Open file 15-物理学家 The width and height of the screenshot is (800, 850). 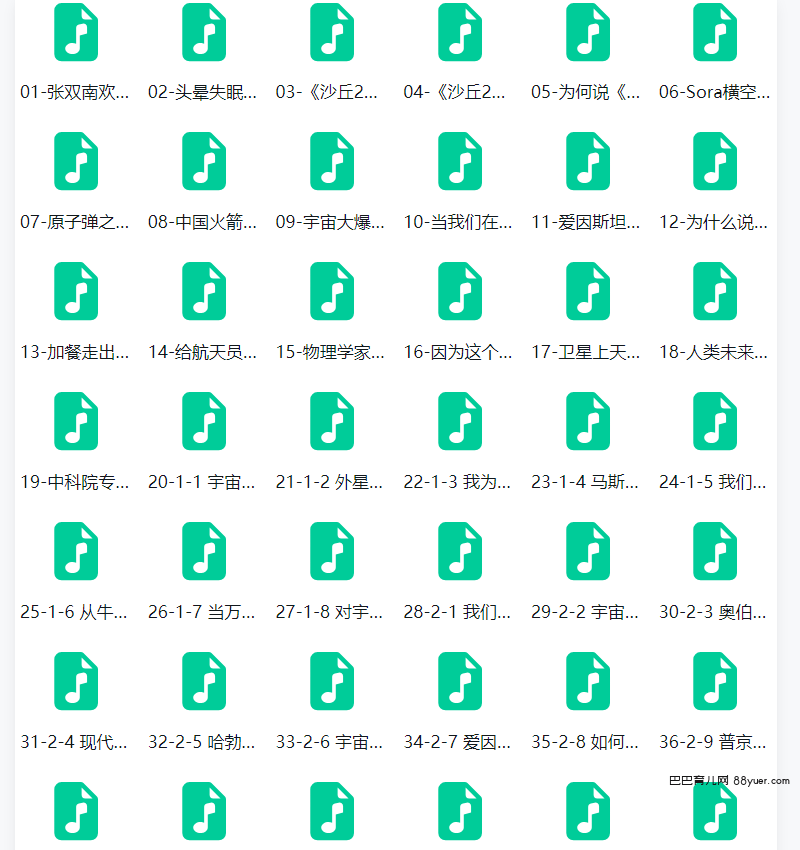332,291
